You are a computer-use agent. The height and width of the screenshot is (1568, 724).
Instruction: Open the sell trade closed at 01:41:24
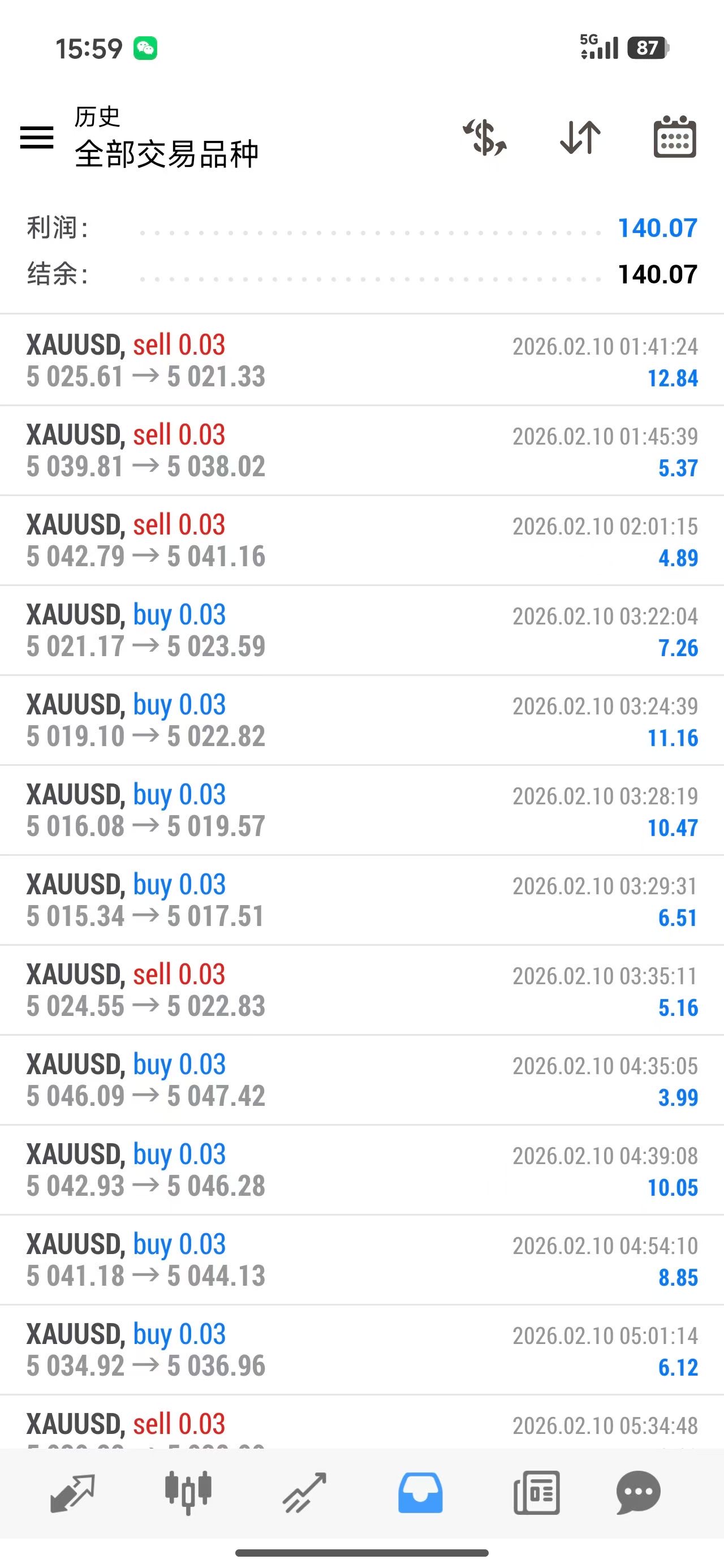(x=361, y=361)
